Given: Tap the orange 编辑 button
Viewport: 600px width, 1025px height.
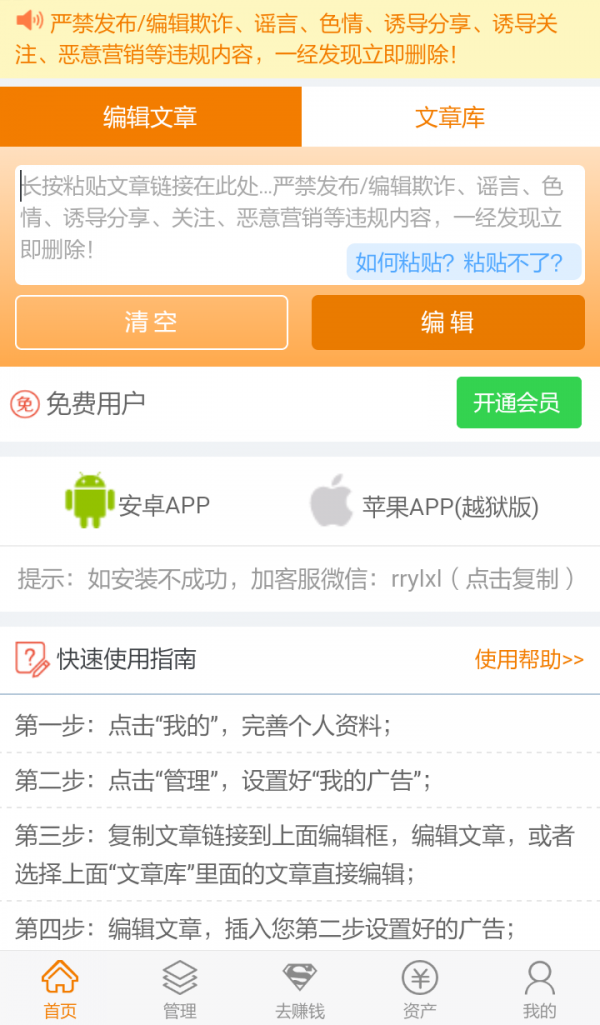Looking at the screenshot, I should (x=448, y=322).
